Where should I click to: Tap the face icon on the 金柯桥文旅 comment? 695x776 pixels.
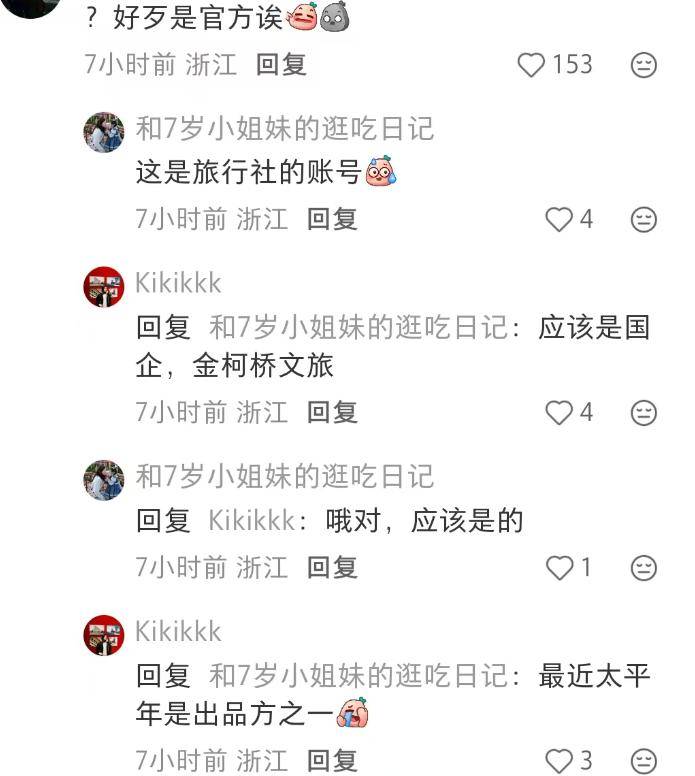(x=644, y=412)
